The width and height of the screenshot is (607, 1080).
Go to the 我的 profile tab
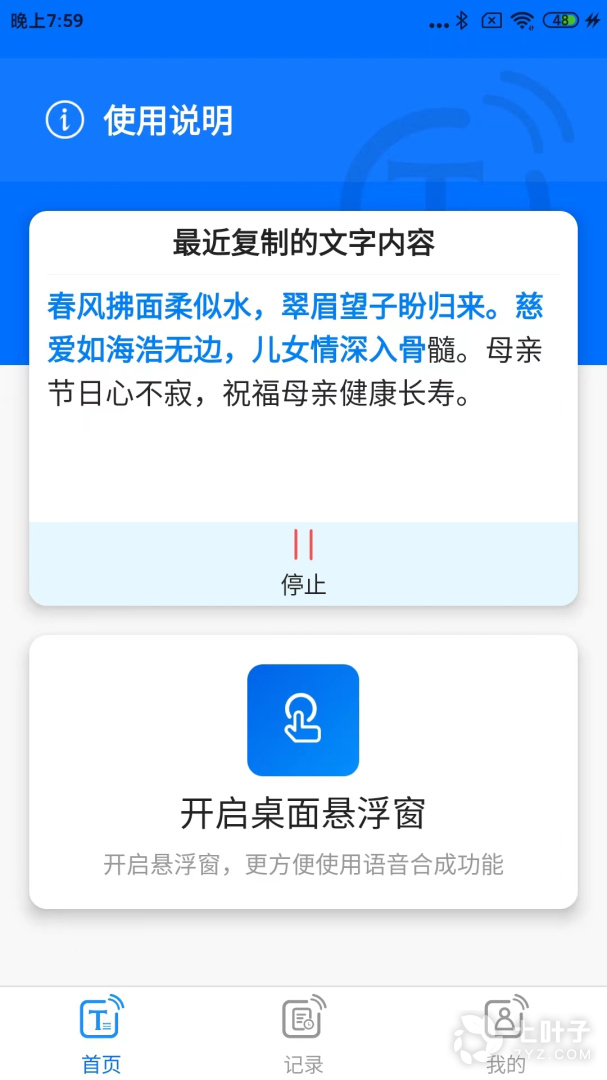505,1035
